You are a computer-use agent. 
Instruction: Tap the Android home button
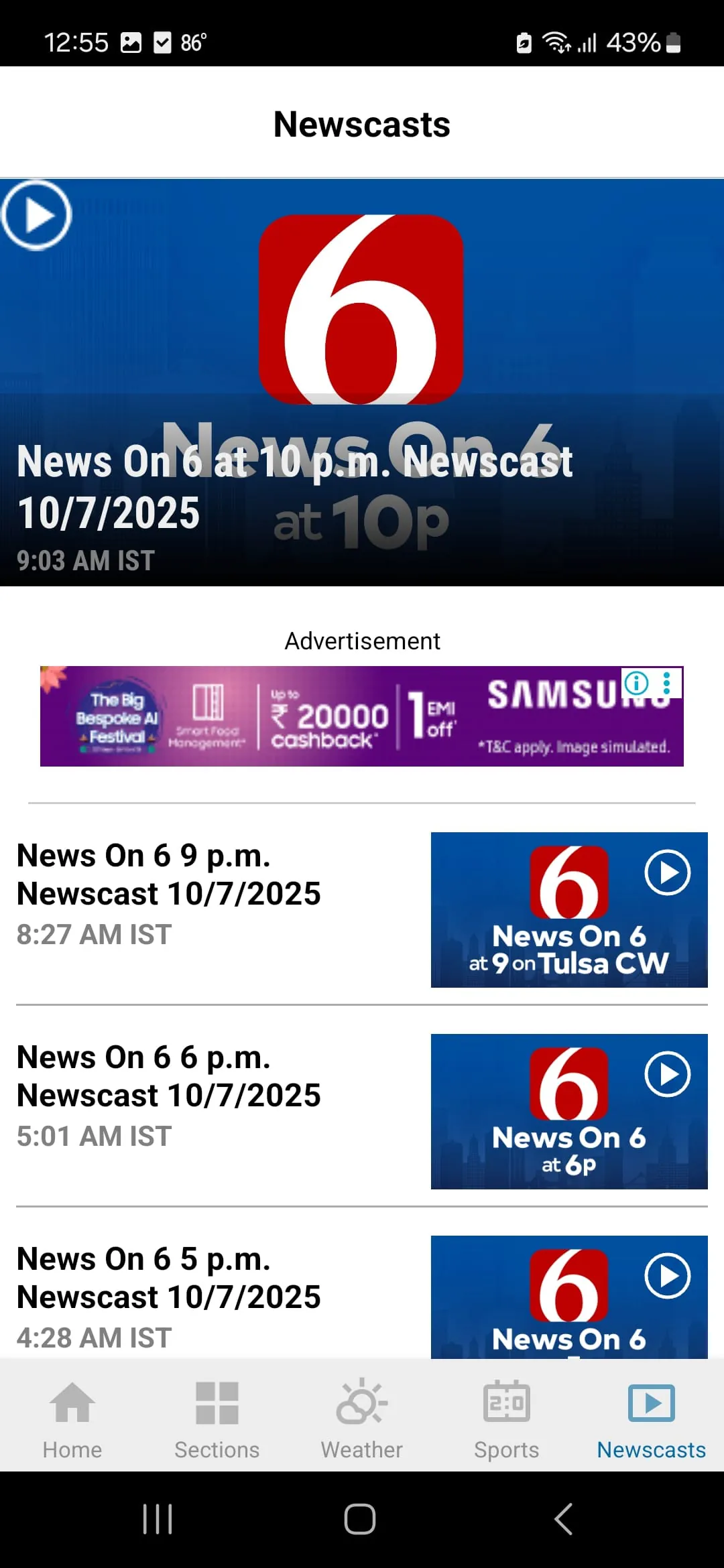tap(361, 1520)
